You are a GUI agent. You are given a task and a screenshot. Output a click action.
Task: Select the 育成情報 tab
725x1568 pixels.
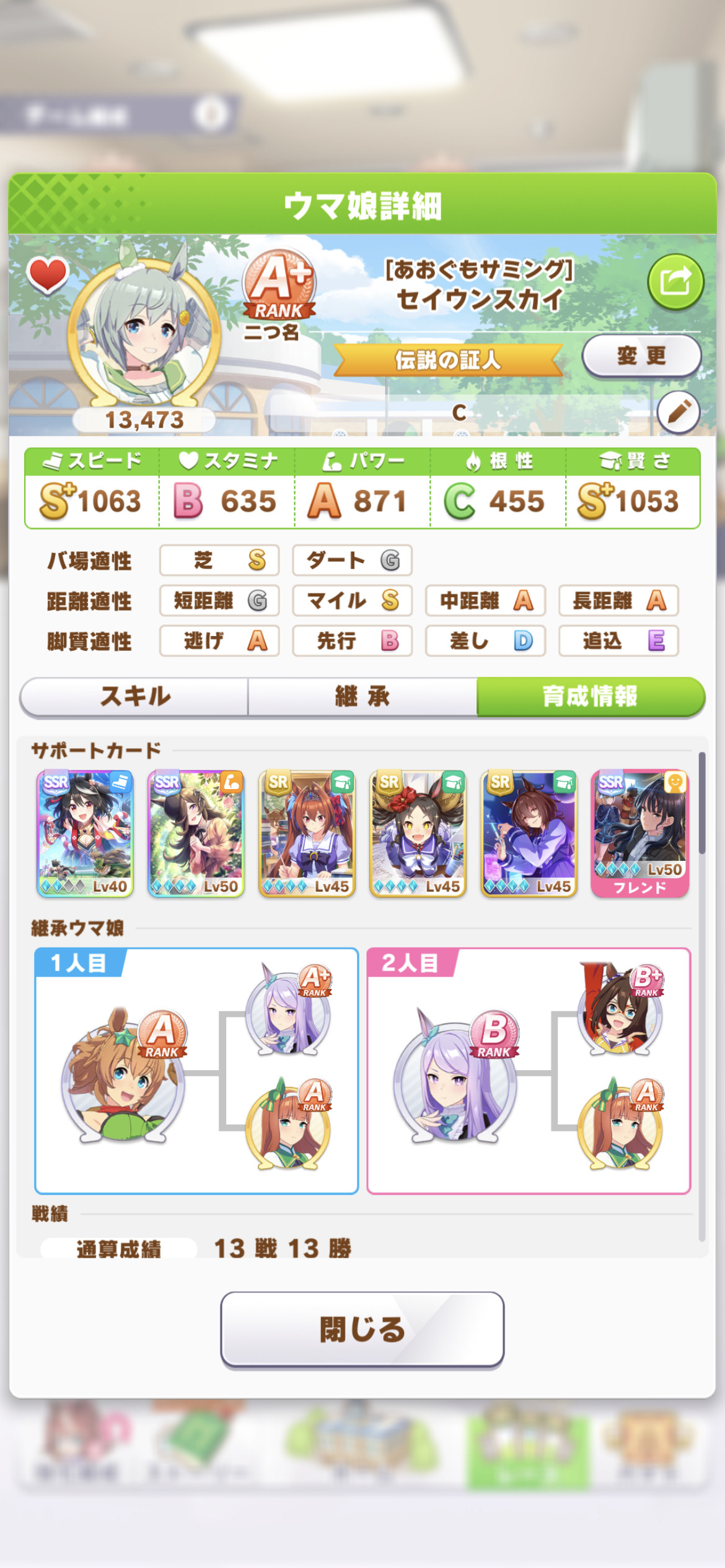tap(591, 697)
